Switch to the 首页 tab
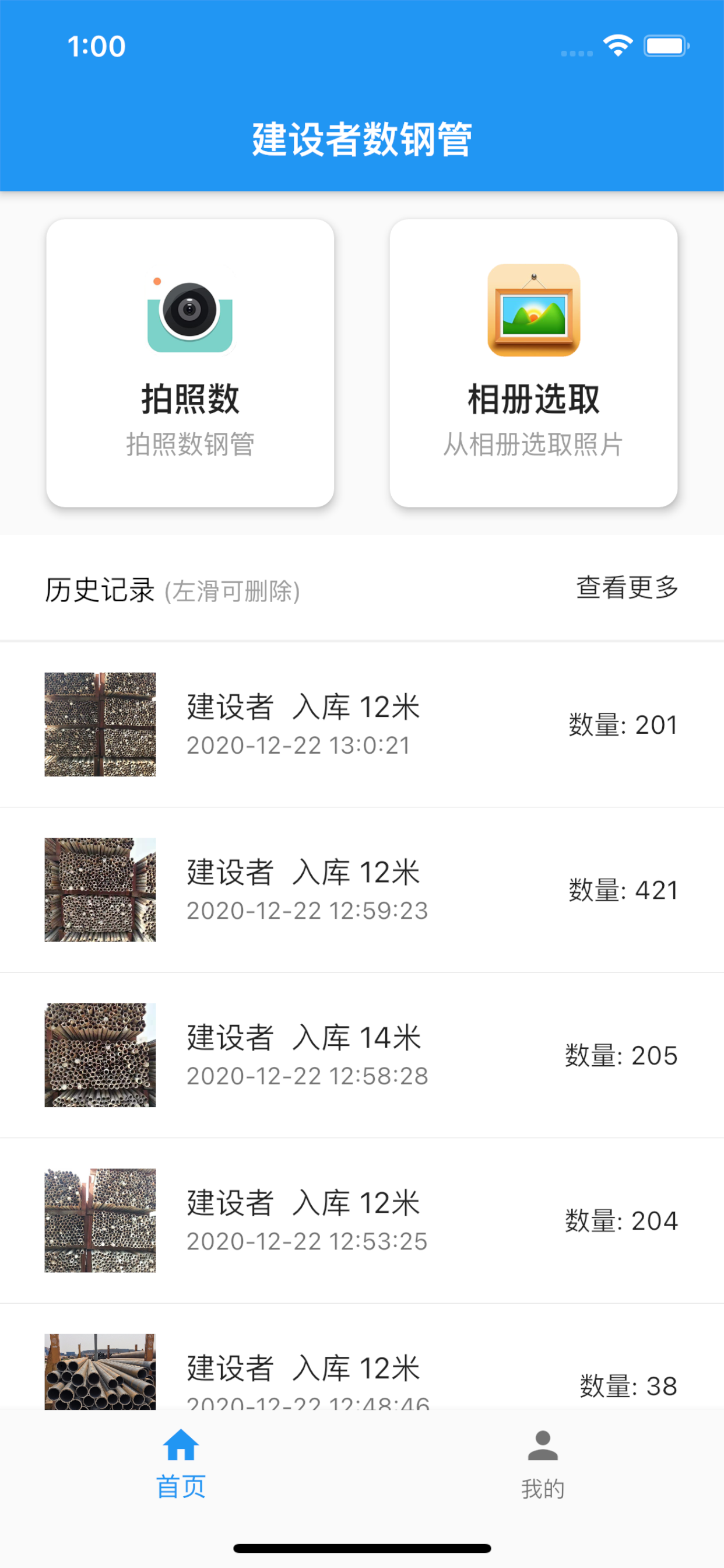Screen dimensions: 724x1568 (x=181, y=1464)
